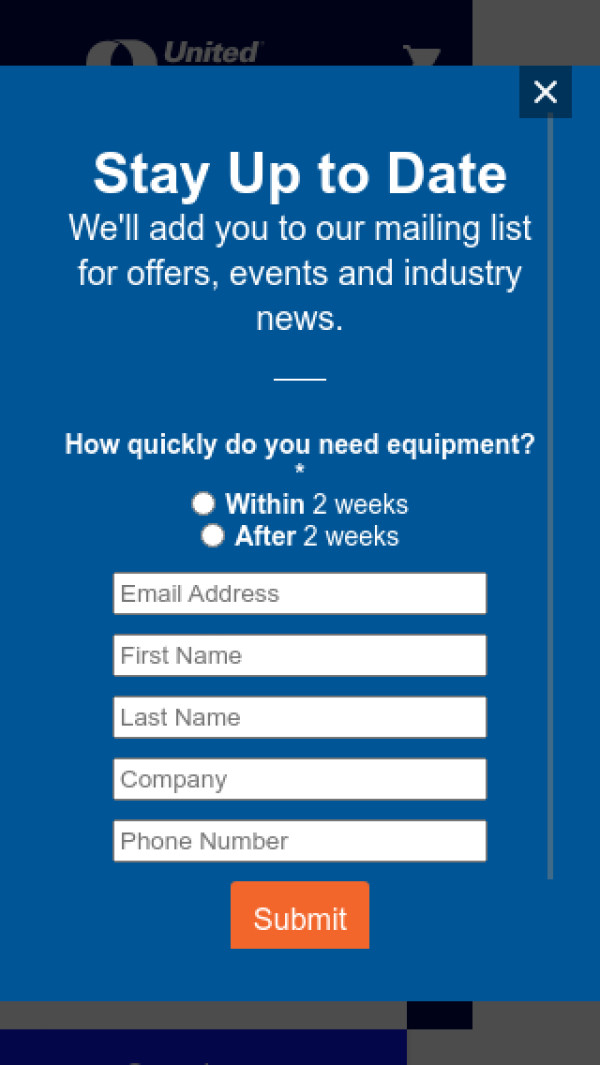
Task: Enter the Company field
Action: click(300, 780)
